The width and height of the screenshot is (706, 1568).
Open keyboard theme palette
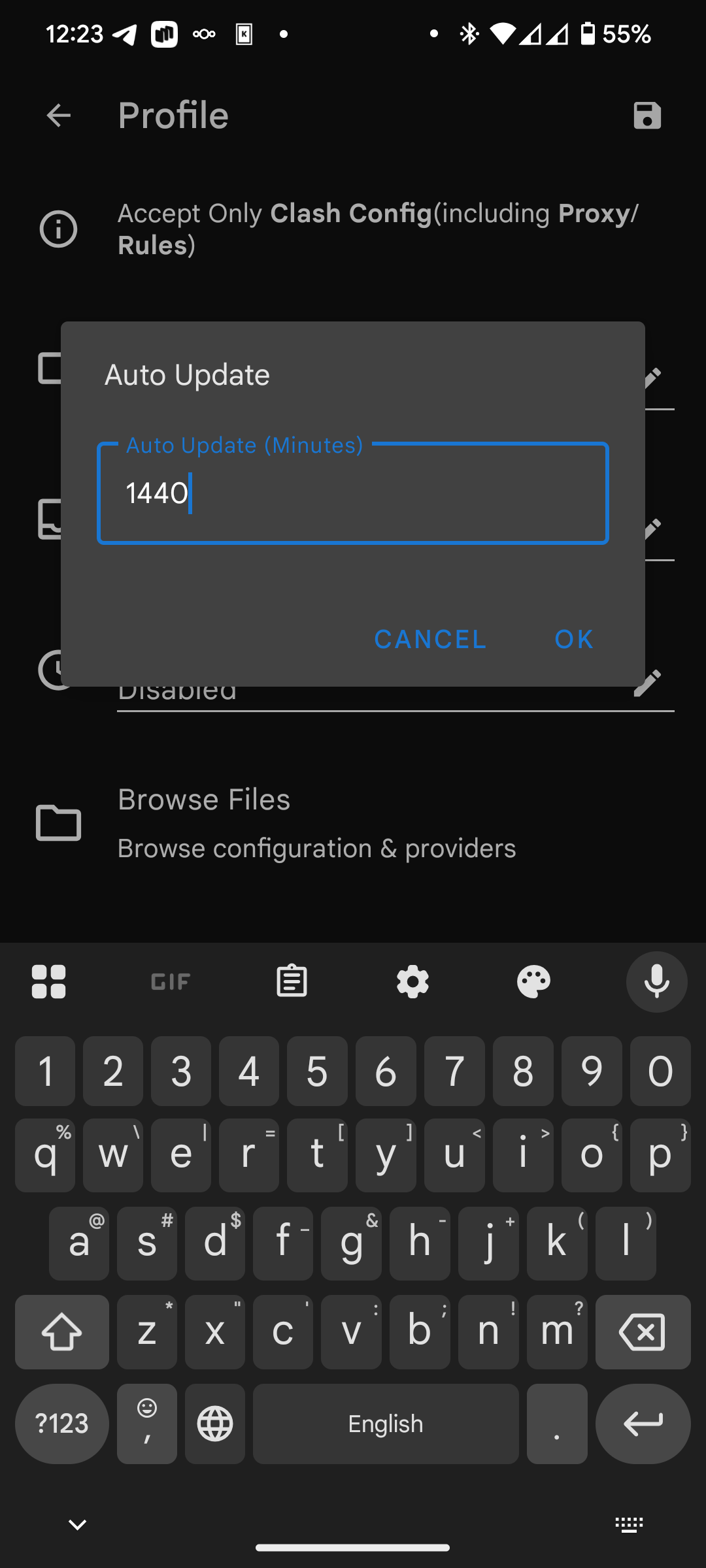coord(533,981)
